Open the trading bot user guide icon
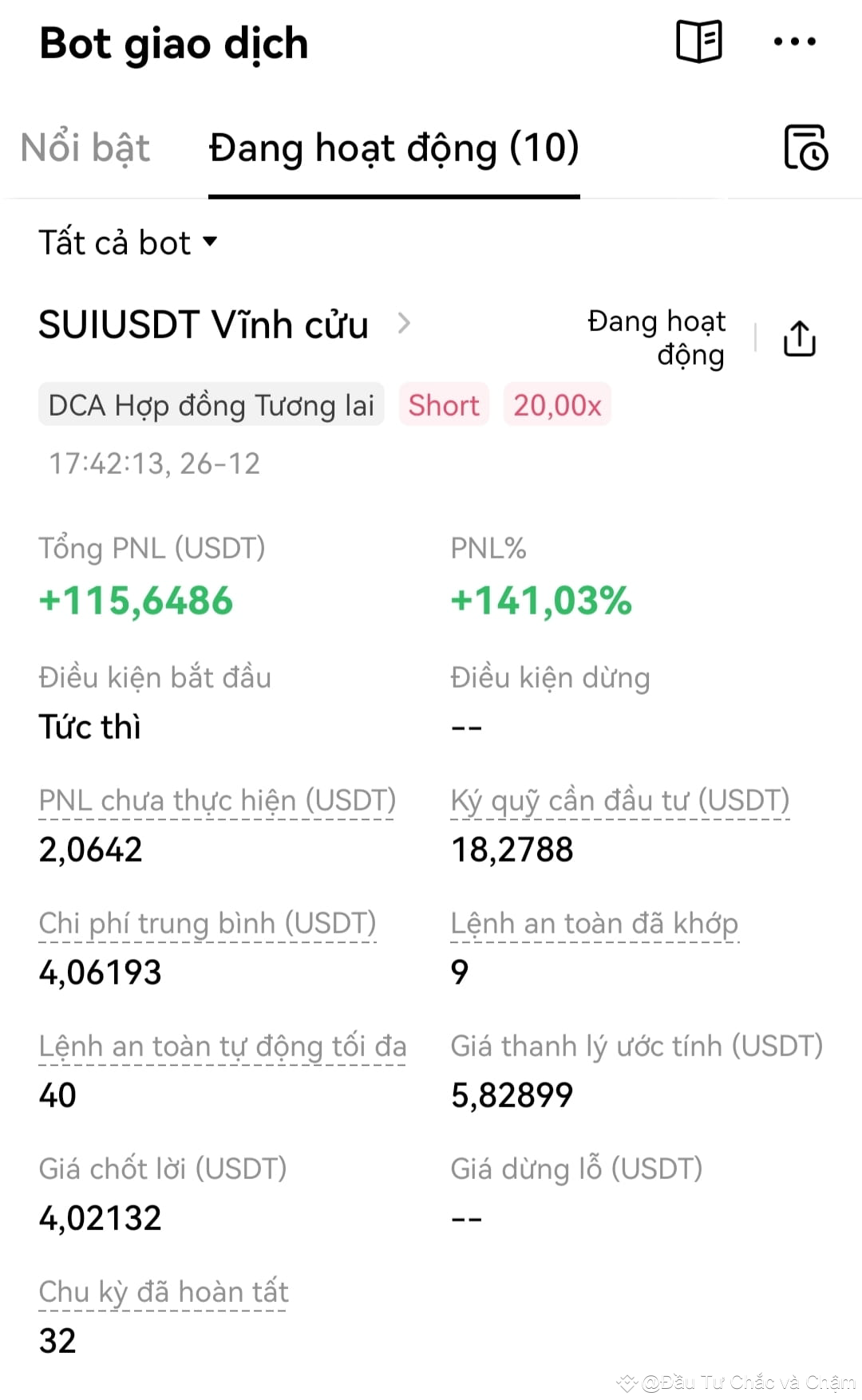The height and width of the screenshot is (1400, 862). [x=698, y=41]
